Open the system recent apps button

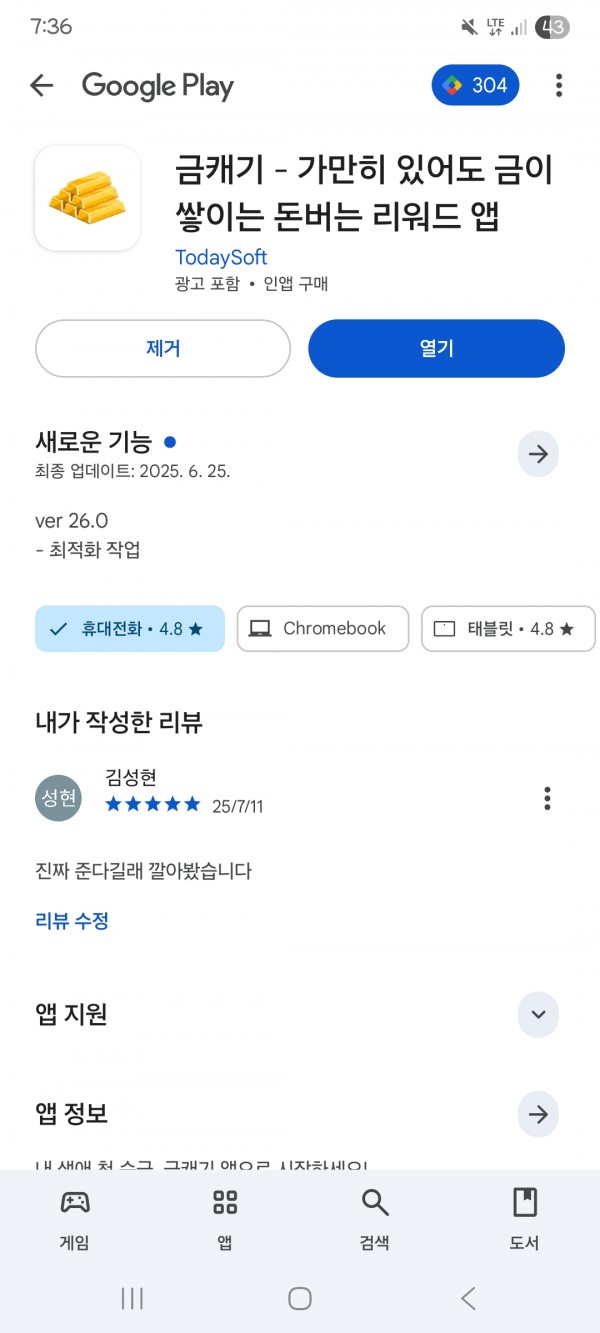coord(132,1298)
